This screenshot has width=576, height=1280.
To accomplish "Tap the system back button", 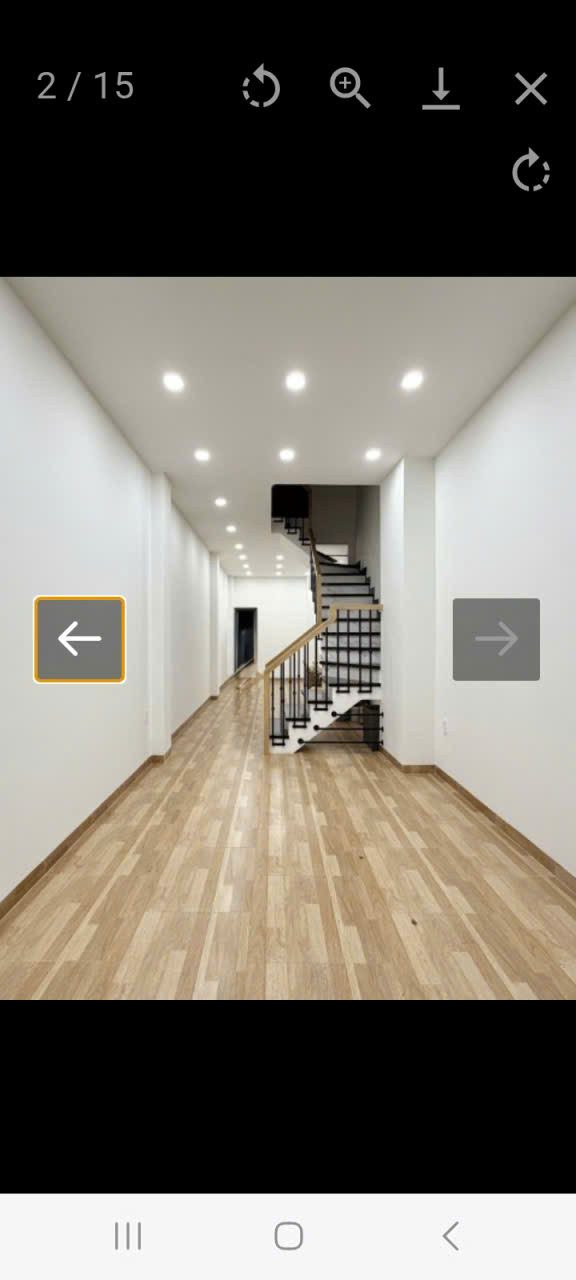I will 450,1236.
